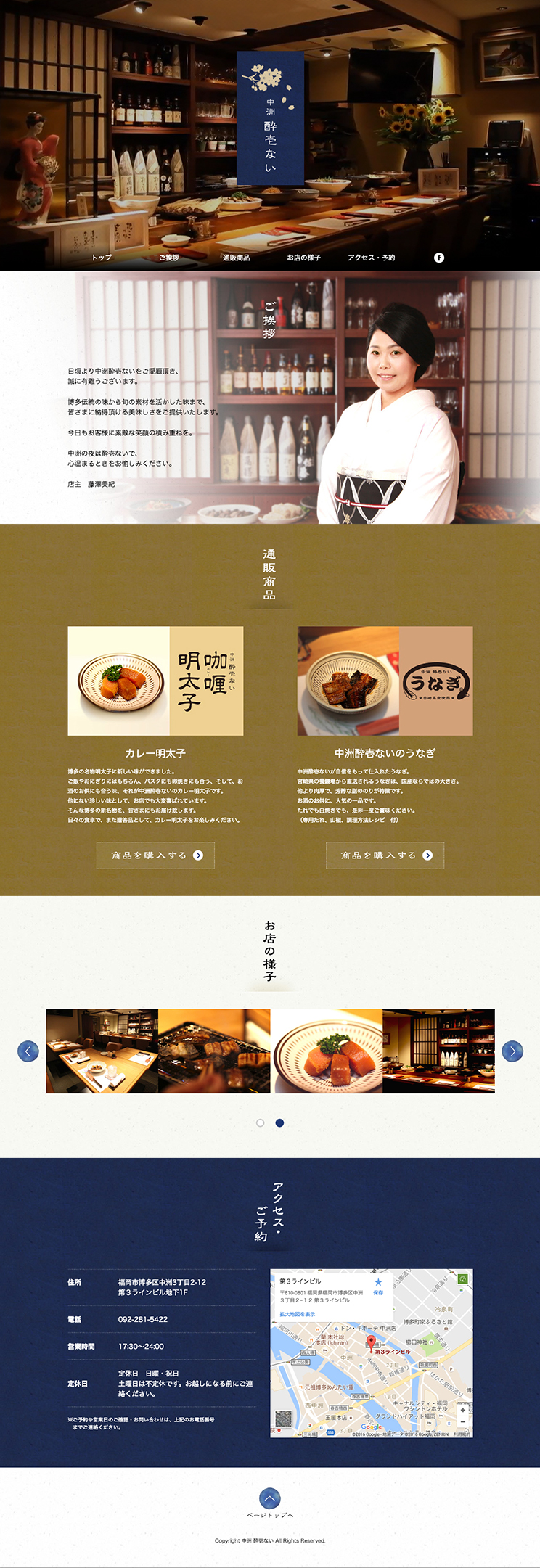Go to the ご挨拶 section

tap(169, 258)
